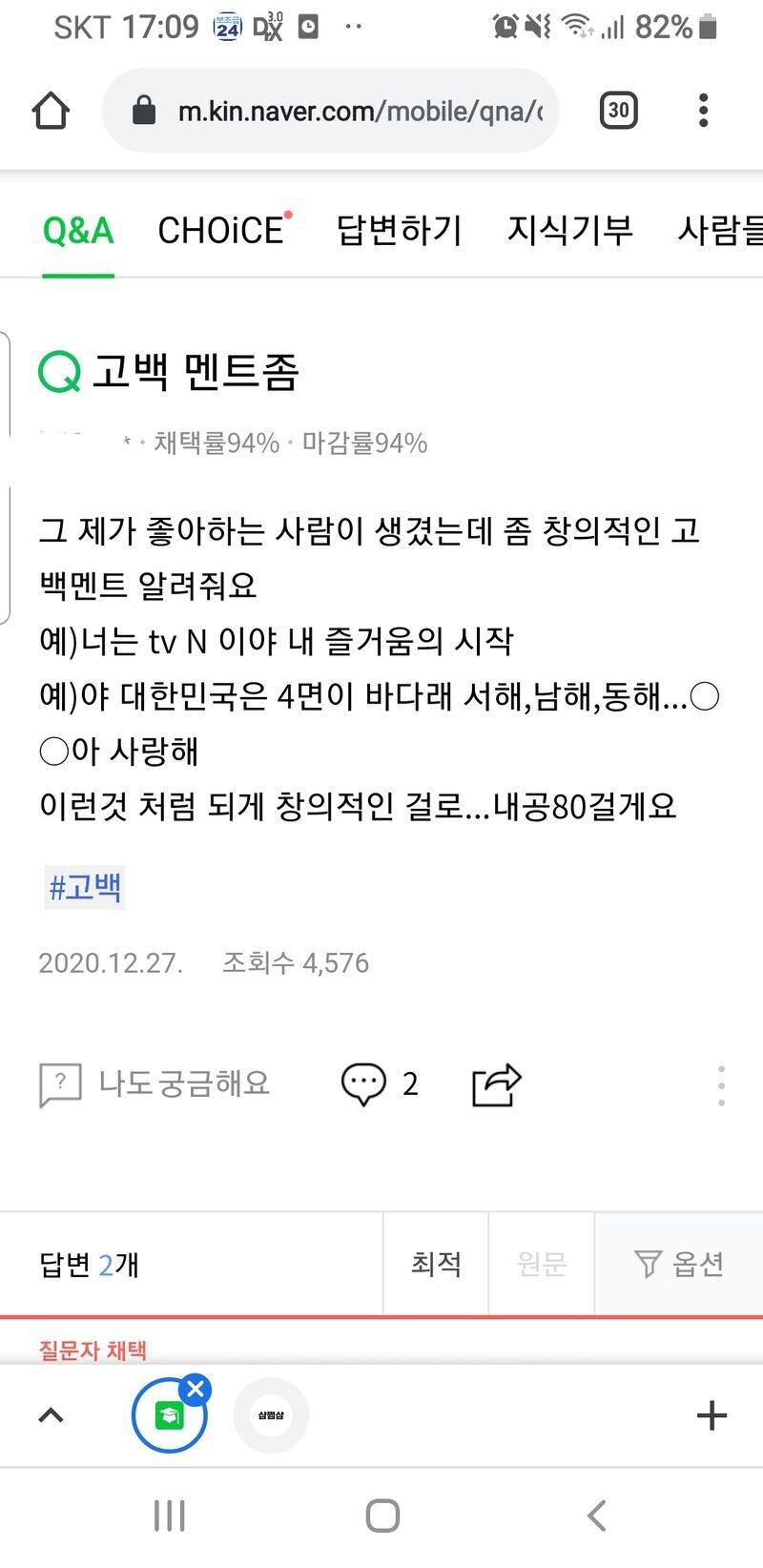The height and width of the screenshot is (1568, 763).
Task: Sort answers by 최적
Action: pyautogui.click(x=436, y=1265)
